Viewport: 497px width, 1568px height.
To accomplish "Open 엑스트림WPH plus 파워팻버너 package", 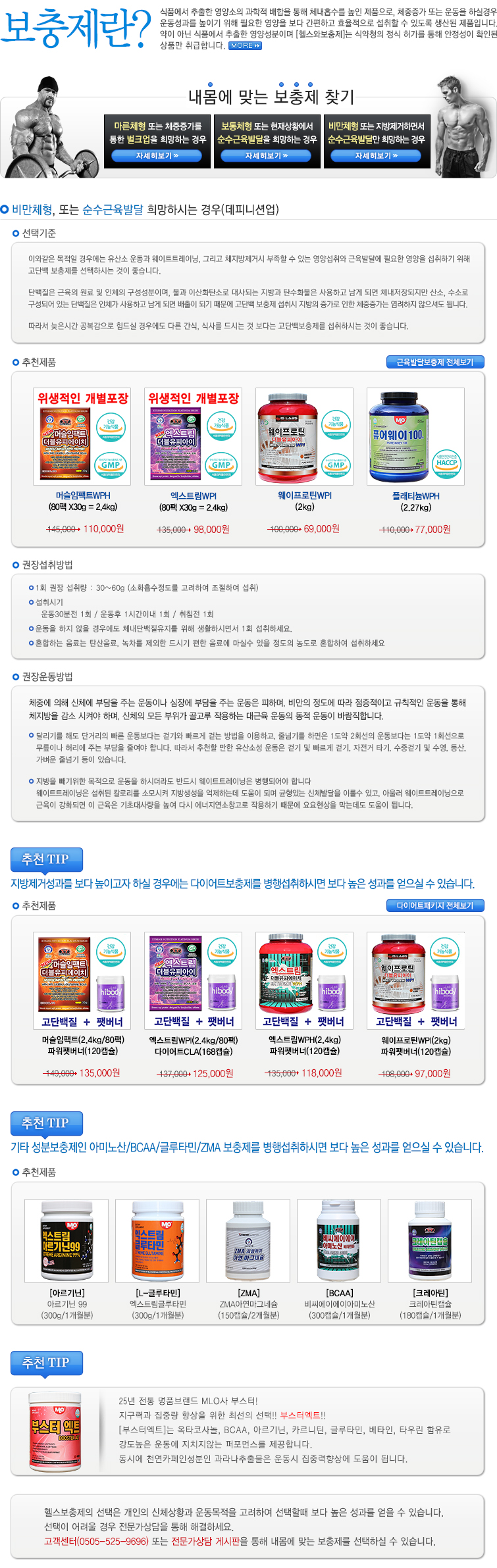I will (304, 980).
